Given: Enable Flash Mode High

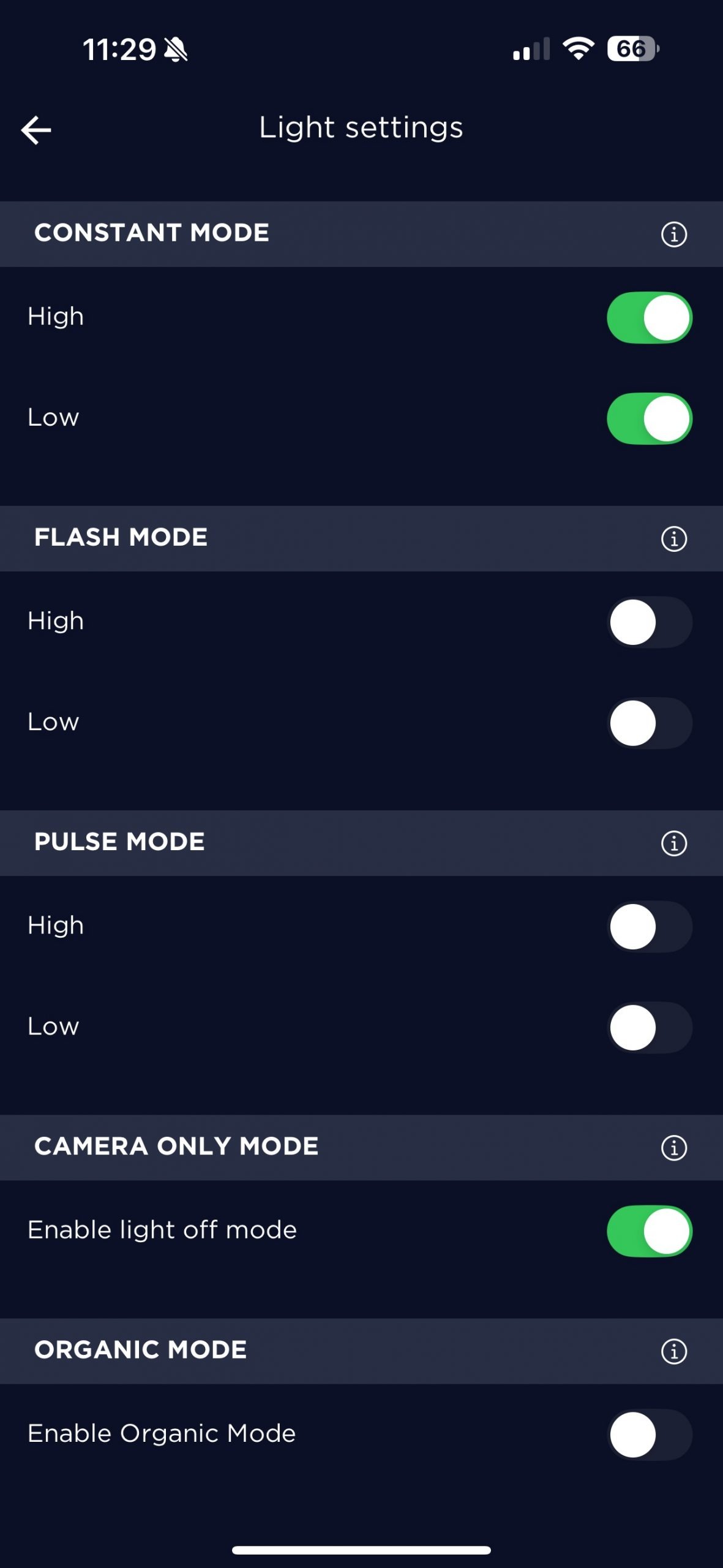Looking at the screenshot, I should [649, 622].
